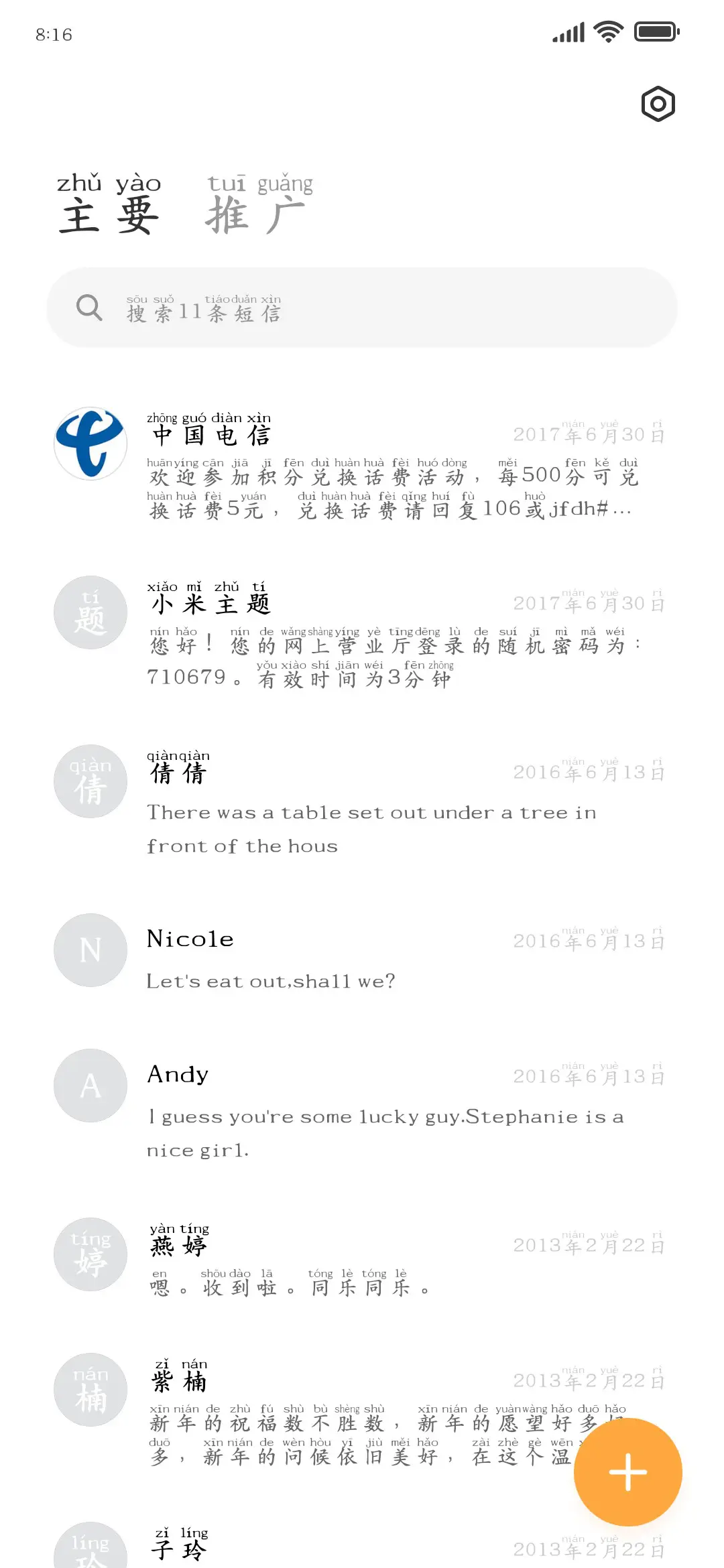Viewport: 724px width, 1568px height.
Task: Tap the battery indicator icon
Action: point(655,31)
